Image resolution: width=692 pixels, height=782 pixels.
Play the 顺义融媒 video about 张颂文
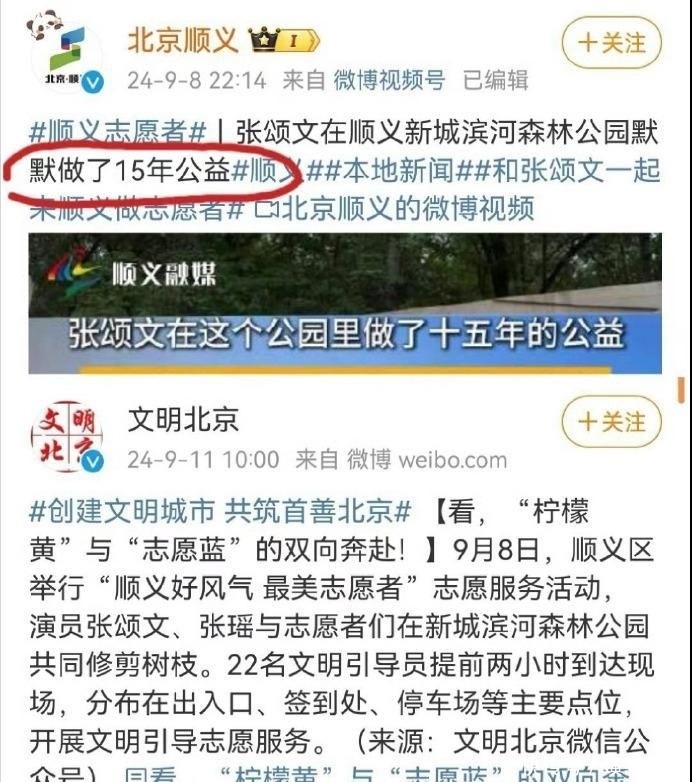coord(345,303)
